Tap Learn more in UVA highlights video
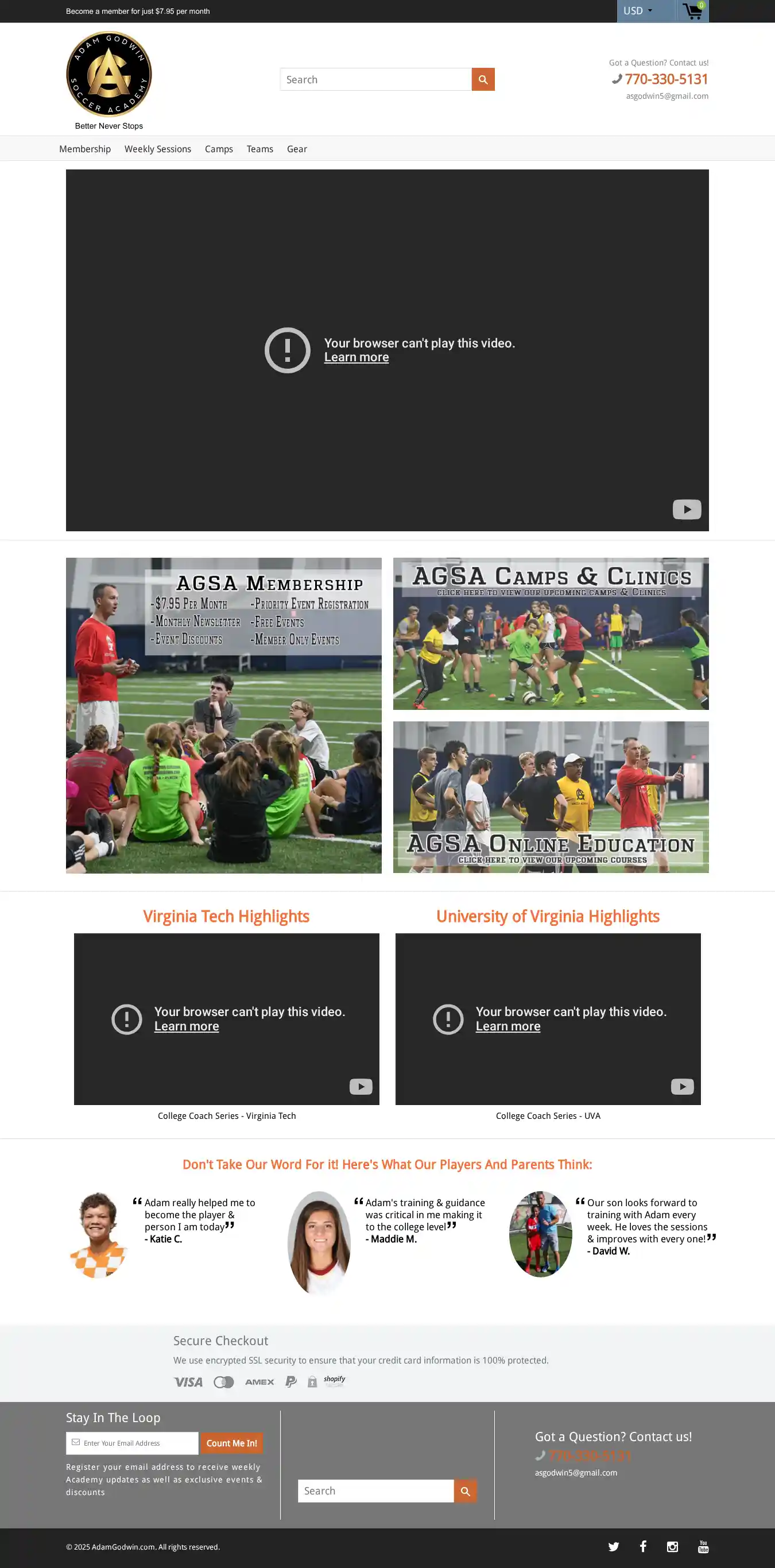 click(x=508, y=1026)
